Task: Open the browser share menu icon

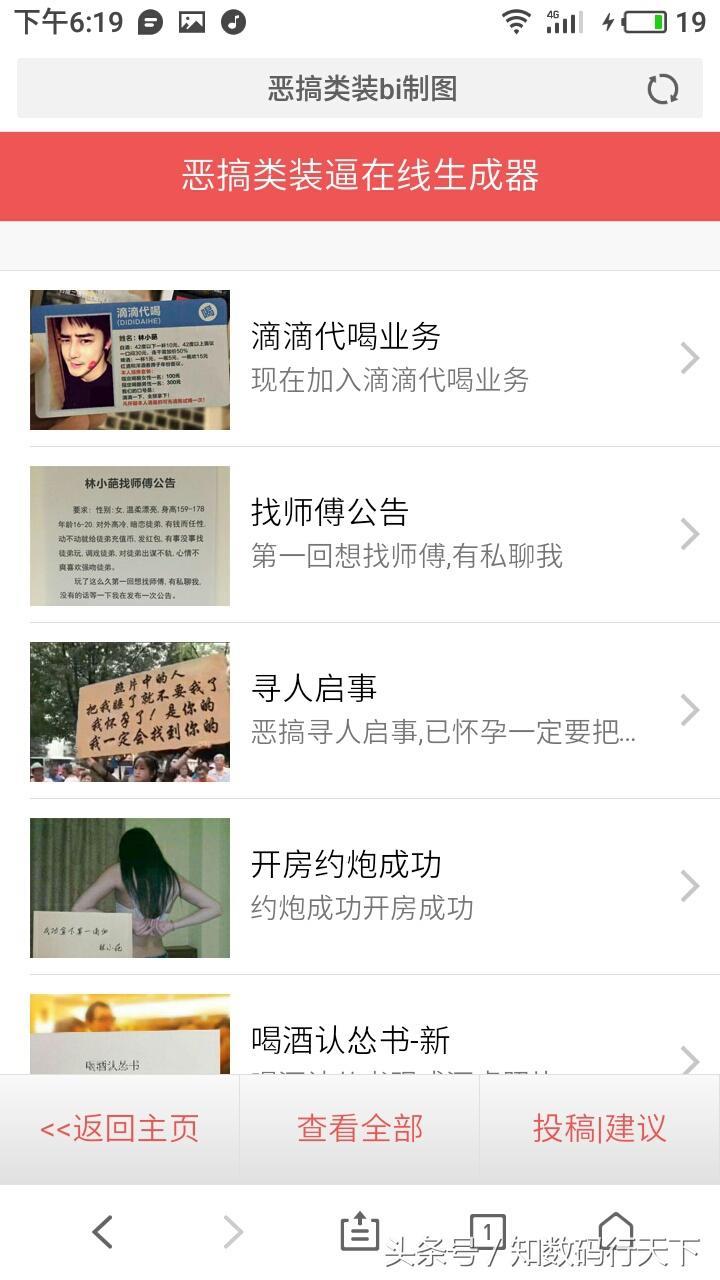Action: tap(360, 1231)
